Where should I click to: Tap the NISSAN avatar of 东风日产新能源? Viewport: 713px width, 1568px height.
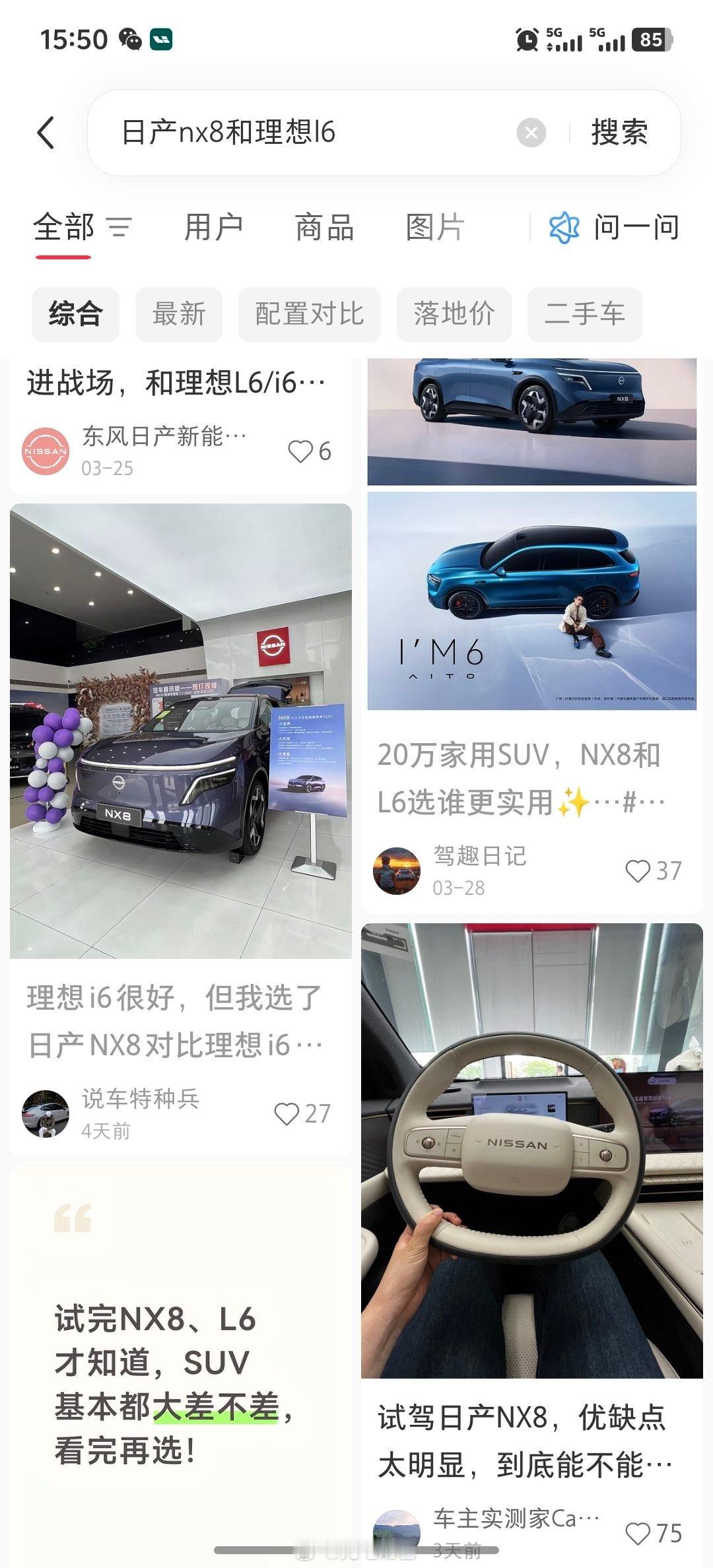[x=46, y=451]
